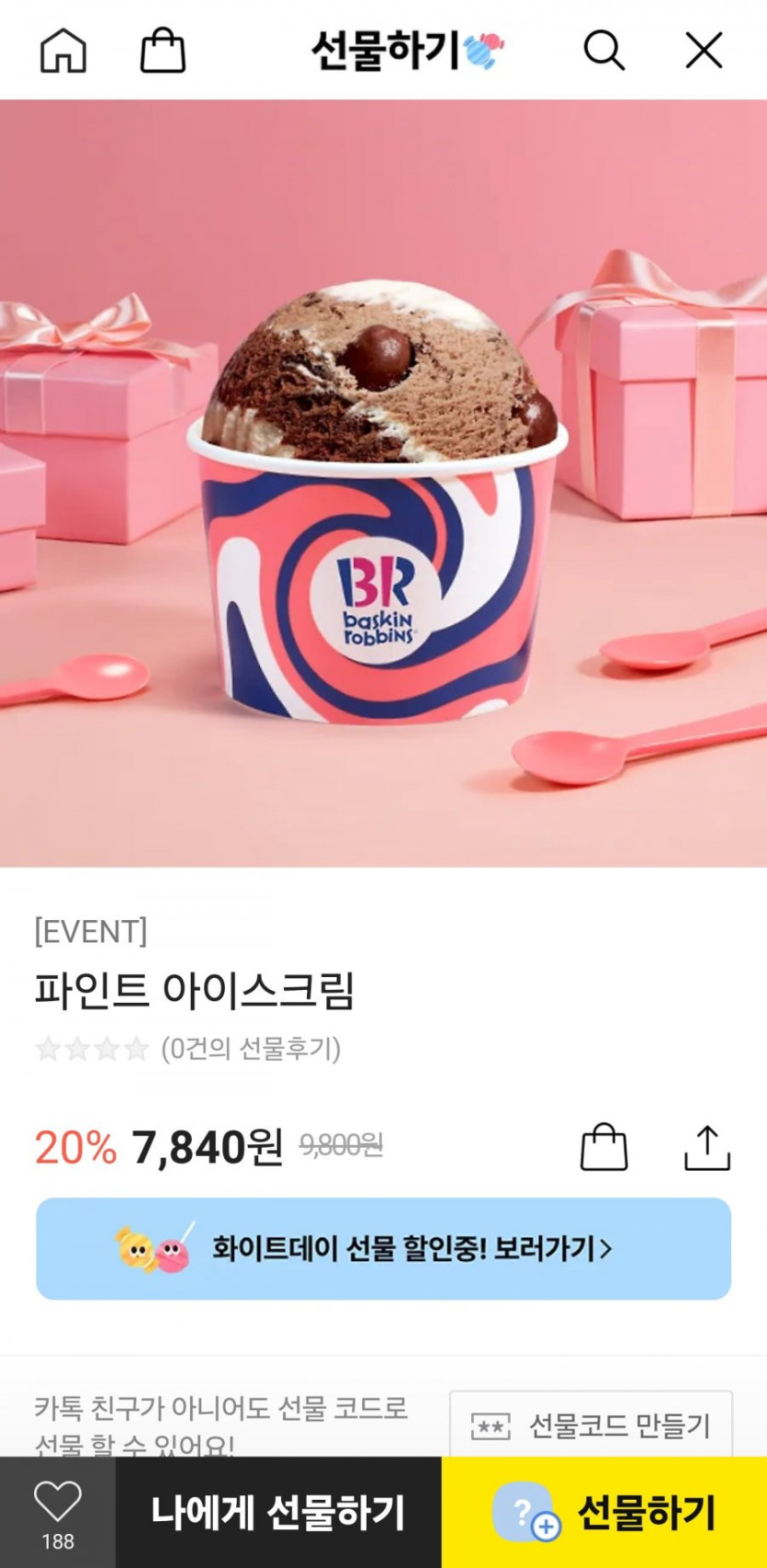Screen dimensions: 767x1568
Task: Go to the gift shop home
Action: pos(63,51)
